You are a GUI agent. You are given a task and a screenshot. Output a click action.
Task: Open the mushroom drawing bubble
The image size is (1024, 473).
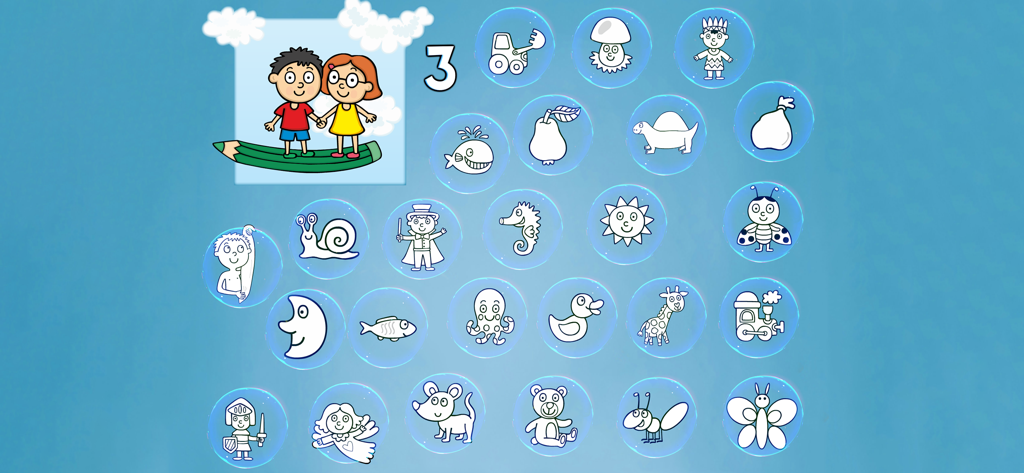611,47
